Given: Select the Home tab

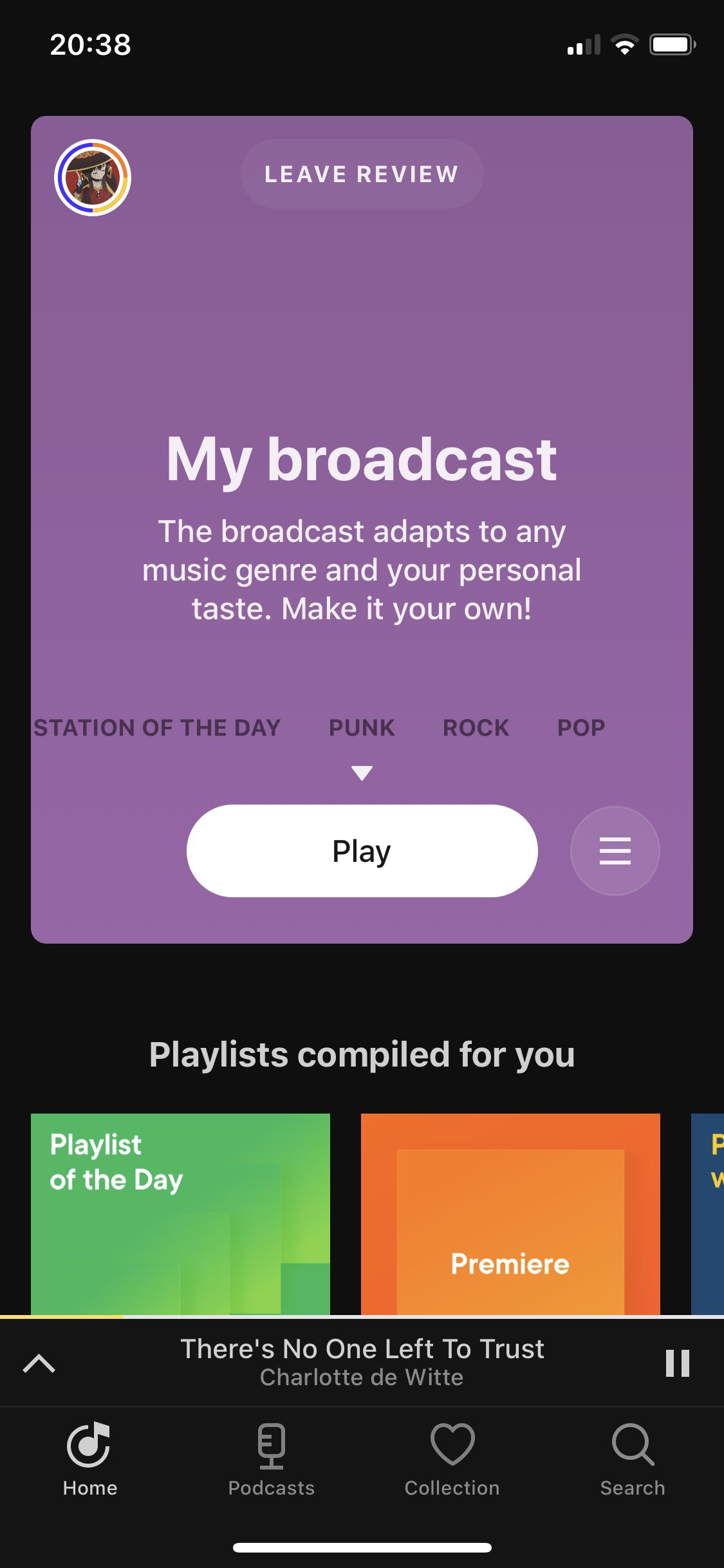Looking at the screenshot, I should 90,1459.
